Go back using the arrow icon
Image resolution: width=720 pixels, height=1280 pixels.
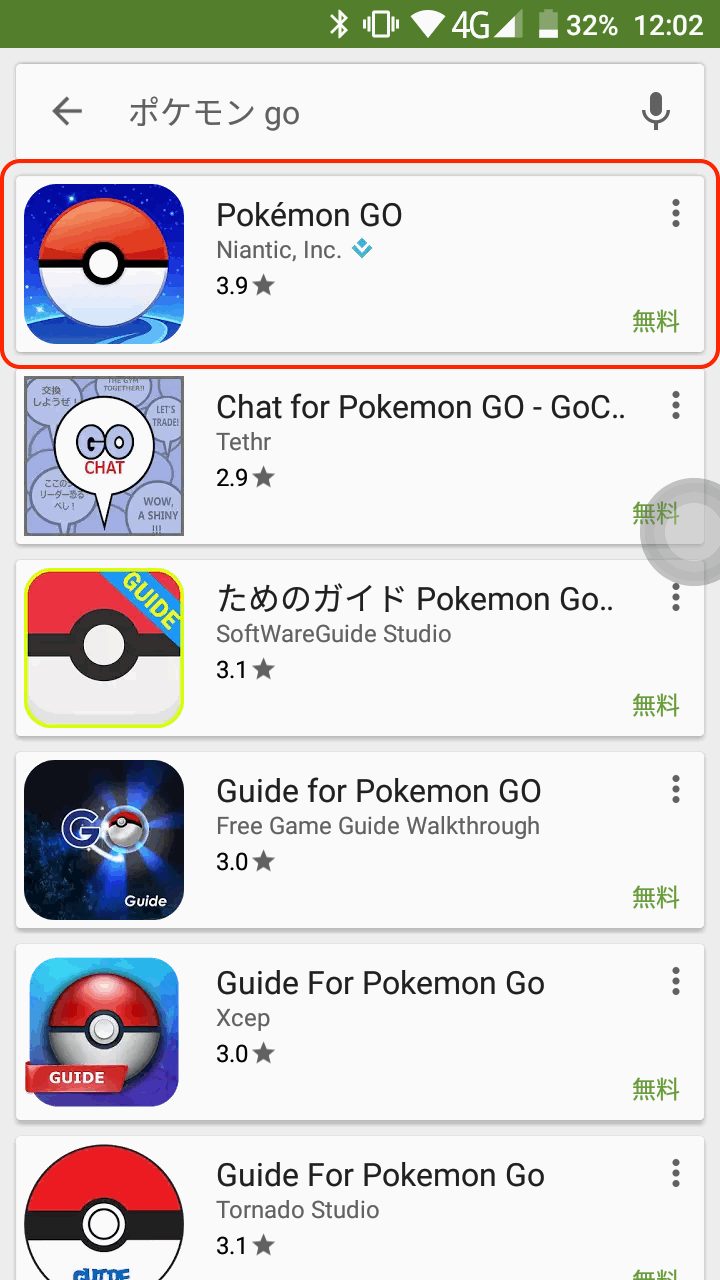67,112
